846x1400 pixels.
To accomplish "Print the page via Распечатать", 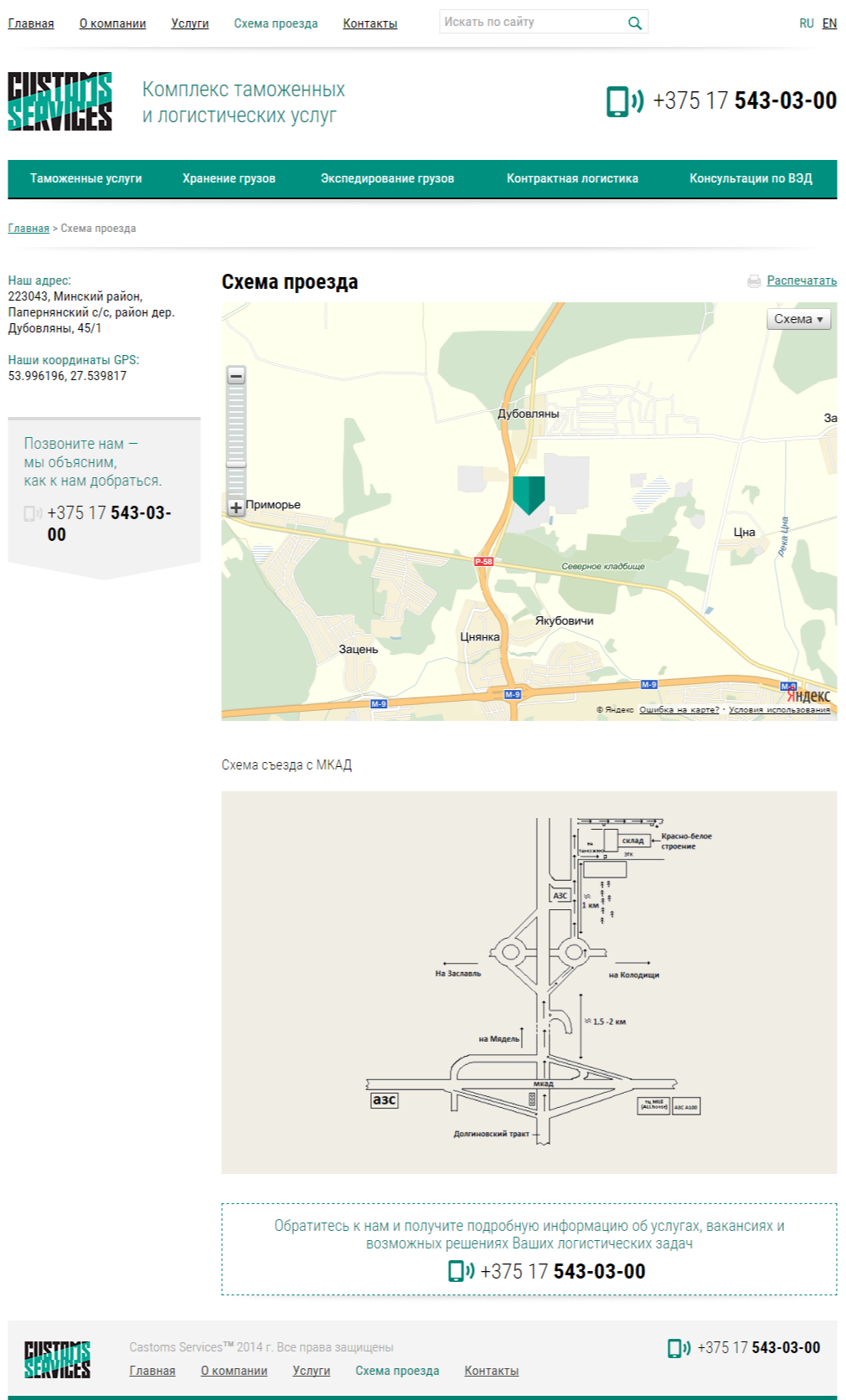I will coord(801,281).
